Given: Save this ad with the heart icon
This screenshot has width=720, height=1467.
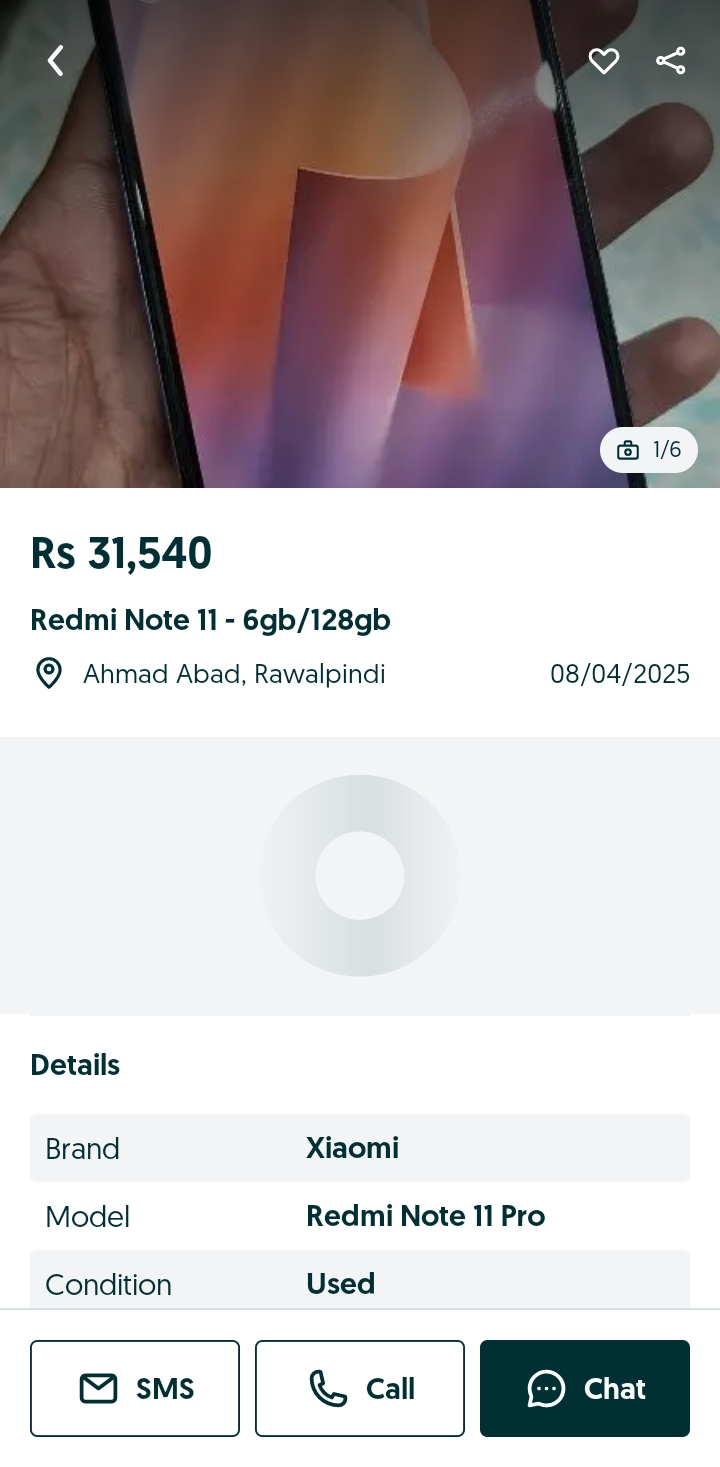Looking at the screenshot, I should click(603, 61).
